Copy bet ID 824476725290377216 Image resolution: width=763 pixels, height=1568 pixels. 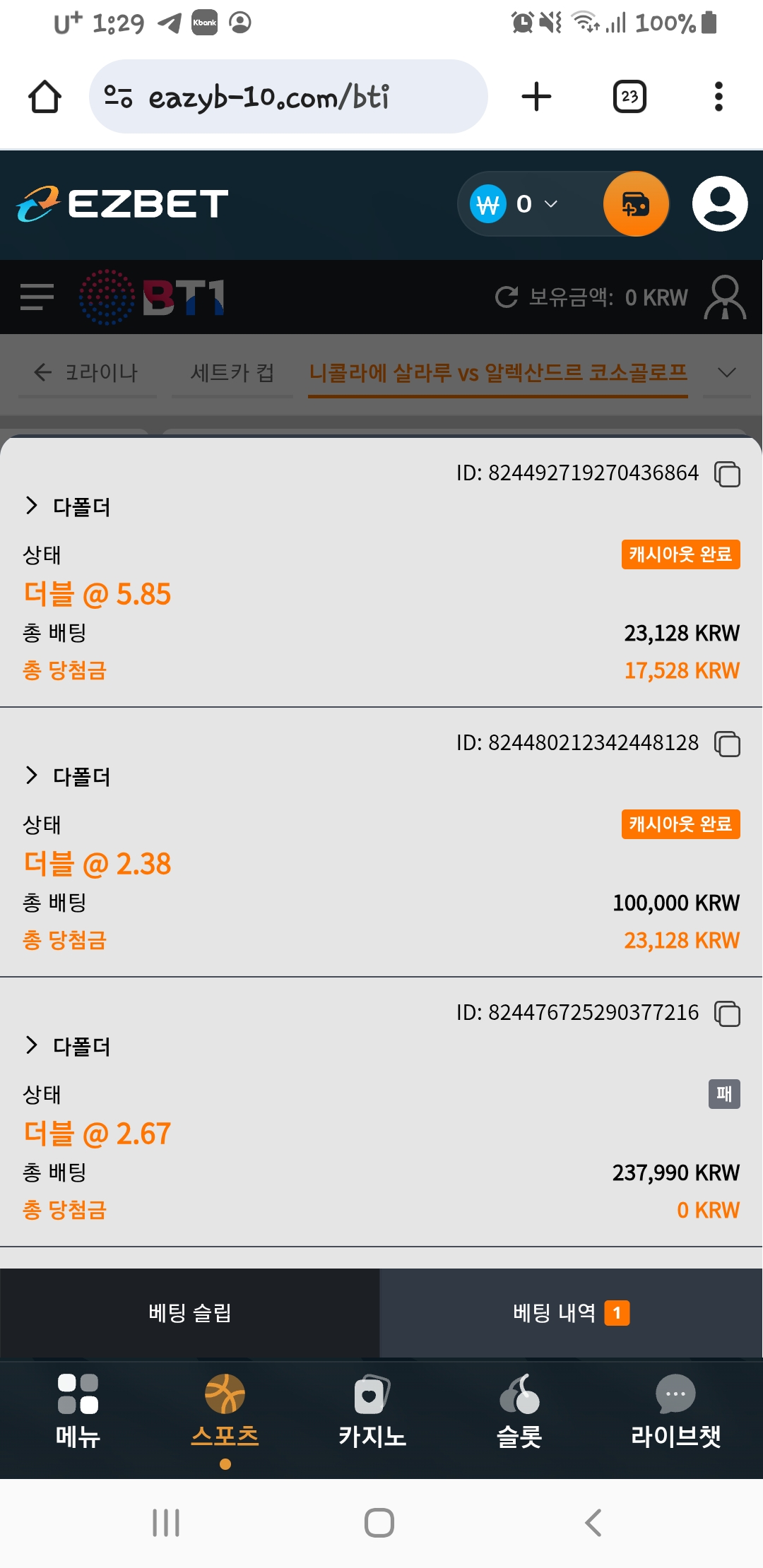coord(727,1014)
